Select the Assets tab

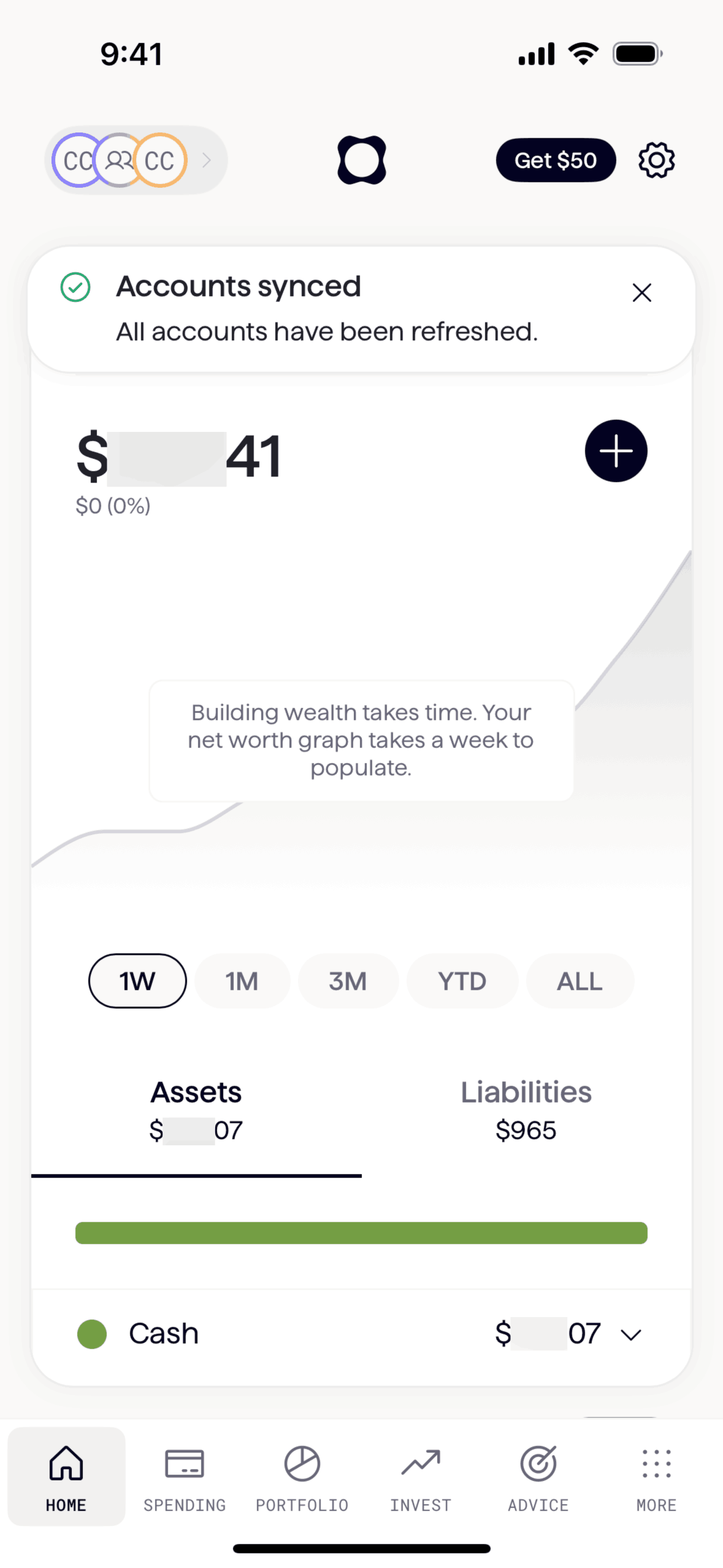(x=196, y=1110)
